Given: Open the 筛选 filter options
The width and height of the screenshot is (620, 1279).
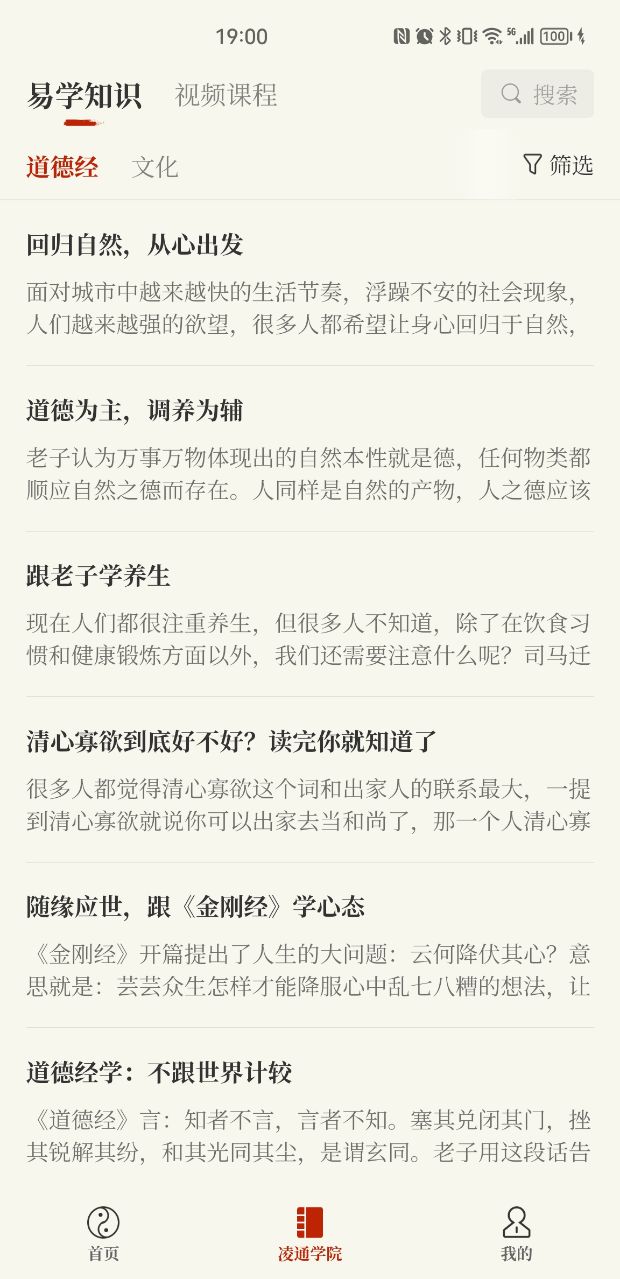Looking at the screenshot, I should tap(558, 165).
